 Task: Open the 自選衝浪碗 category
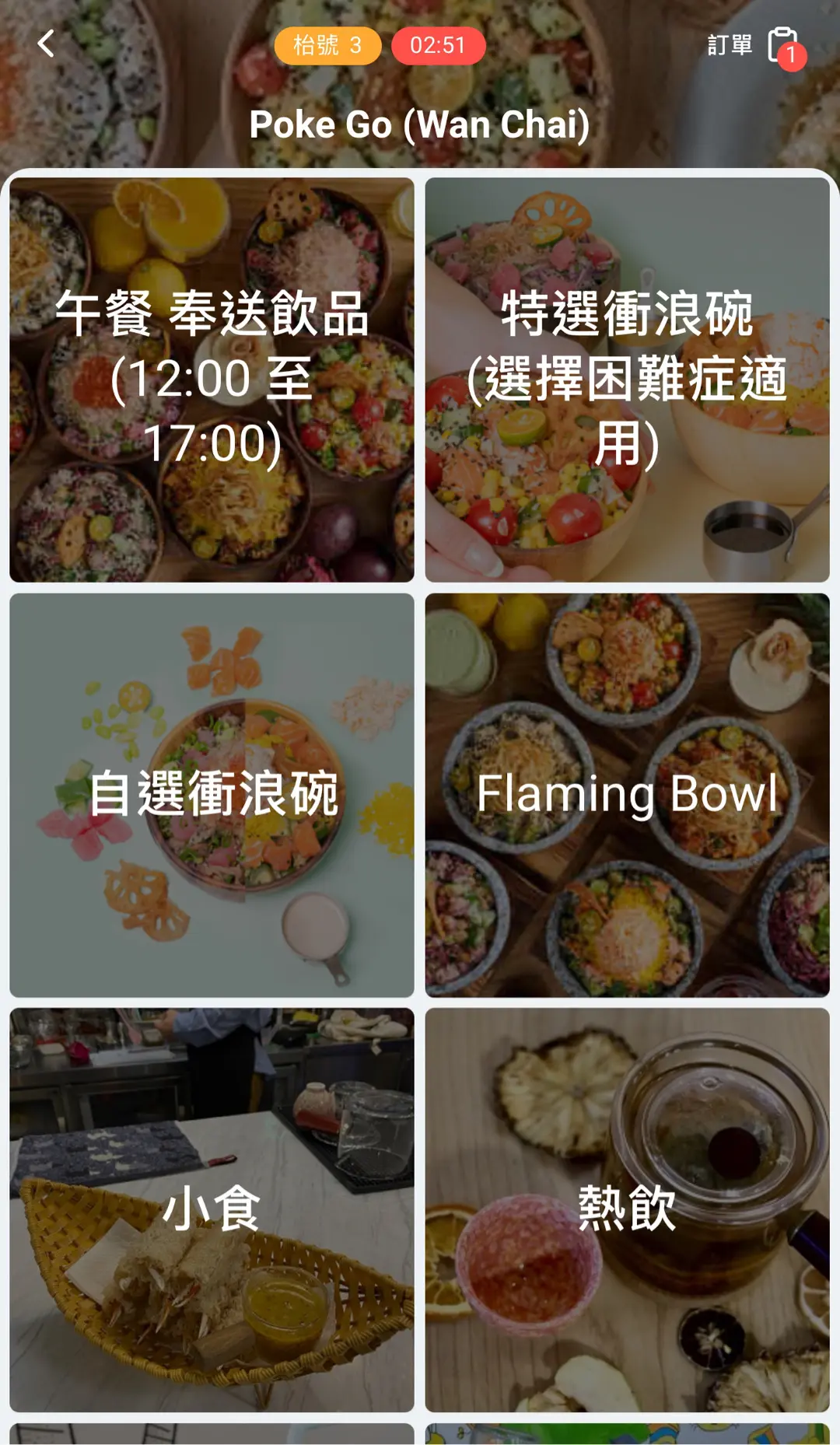click(x=212, y=795)
